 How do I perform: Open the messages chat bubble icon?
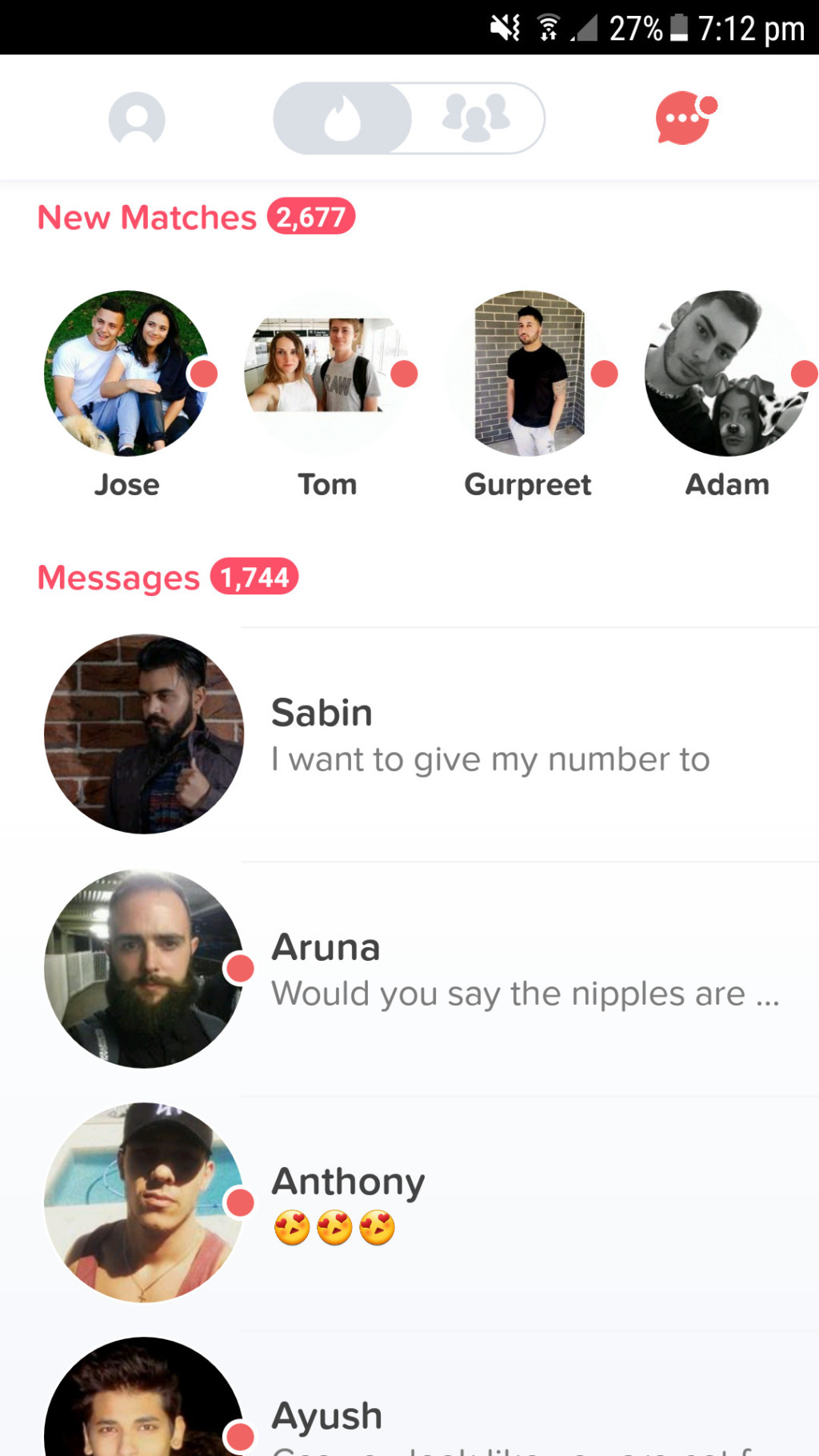pos(684,118)
